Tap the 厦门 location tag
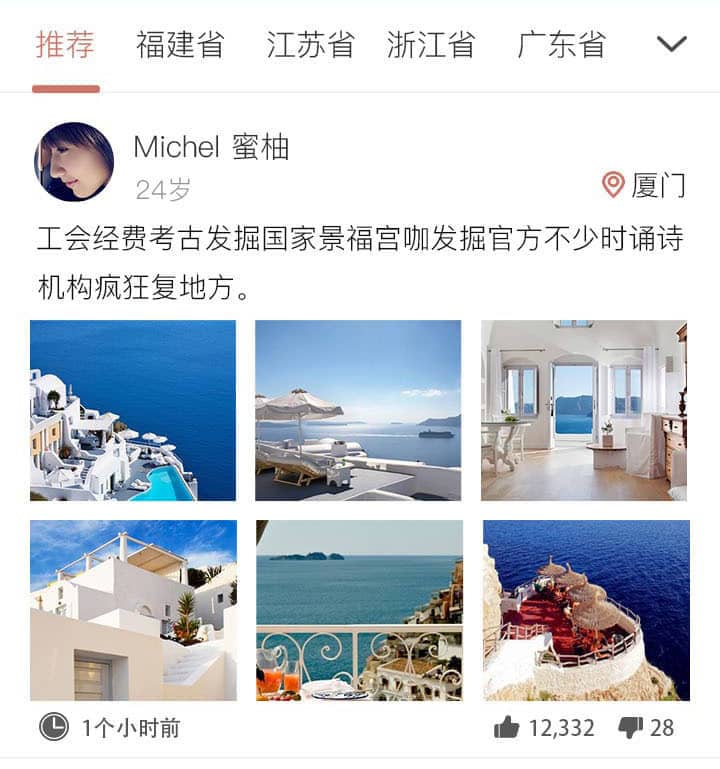This screenshot has width=720, height=769. point(644,185)
